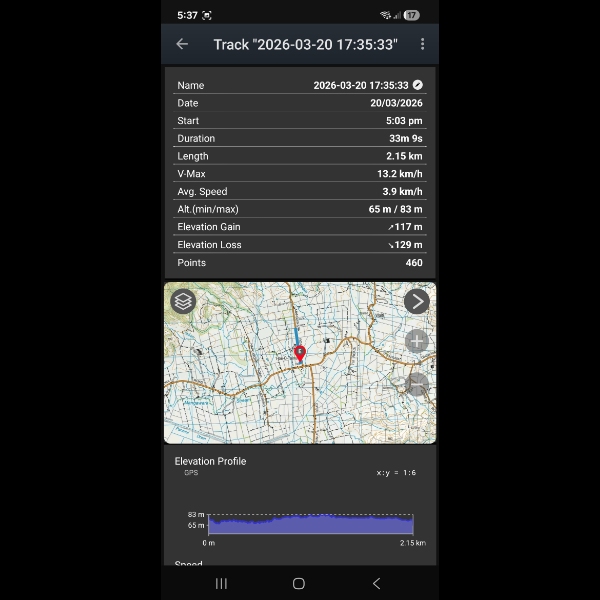Expand the map with the arrow button

click(x=417, y=301)
